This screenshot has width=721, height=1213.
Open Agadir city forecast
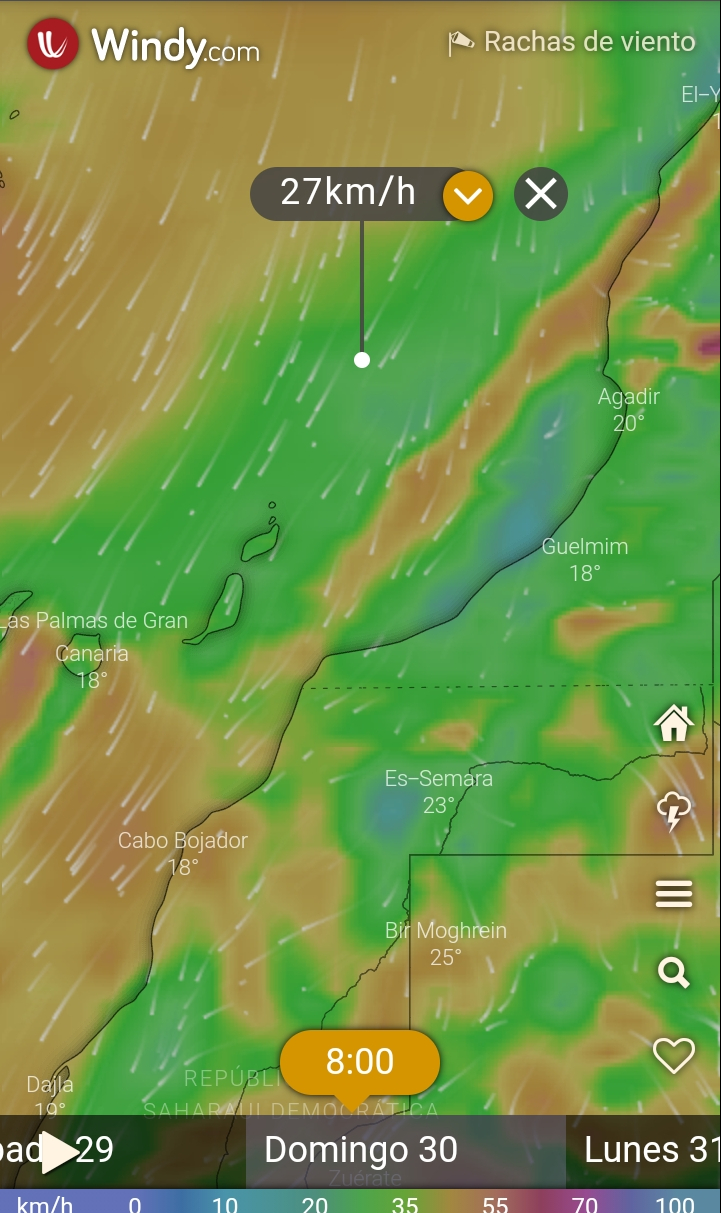click(629, 409)
